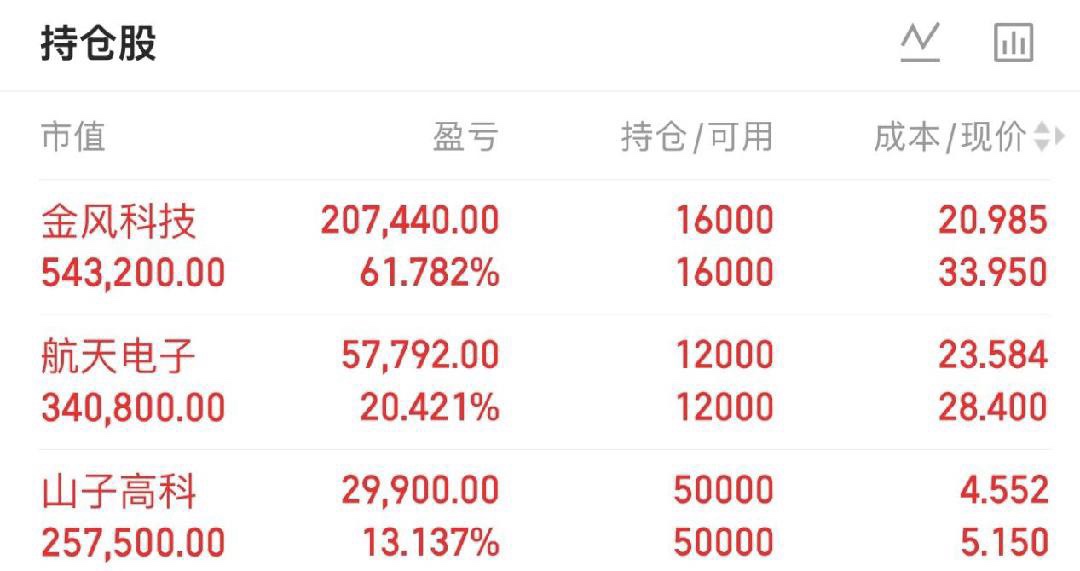The image size is (1080, 571).
Task: Open the bar chart analysis icon
Action: point(1013,43)
